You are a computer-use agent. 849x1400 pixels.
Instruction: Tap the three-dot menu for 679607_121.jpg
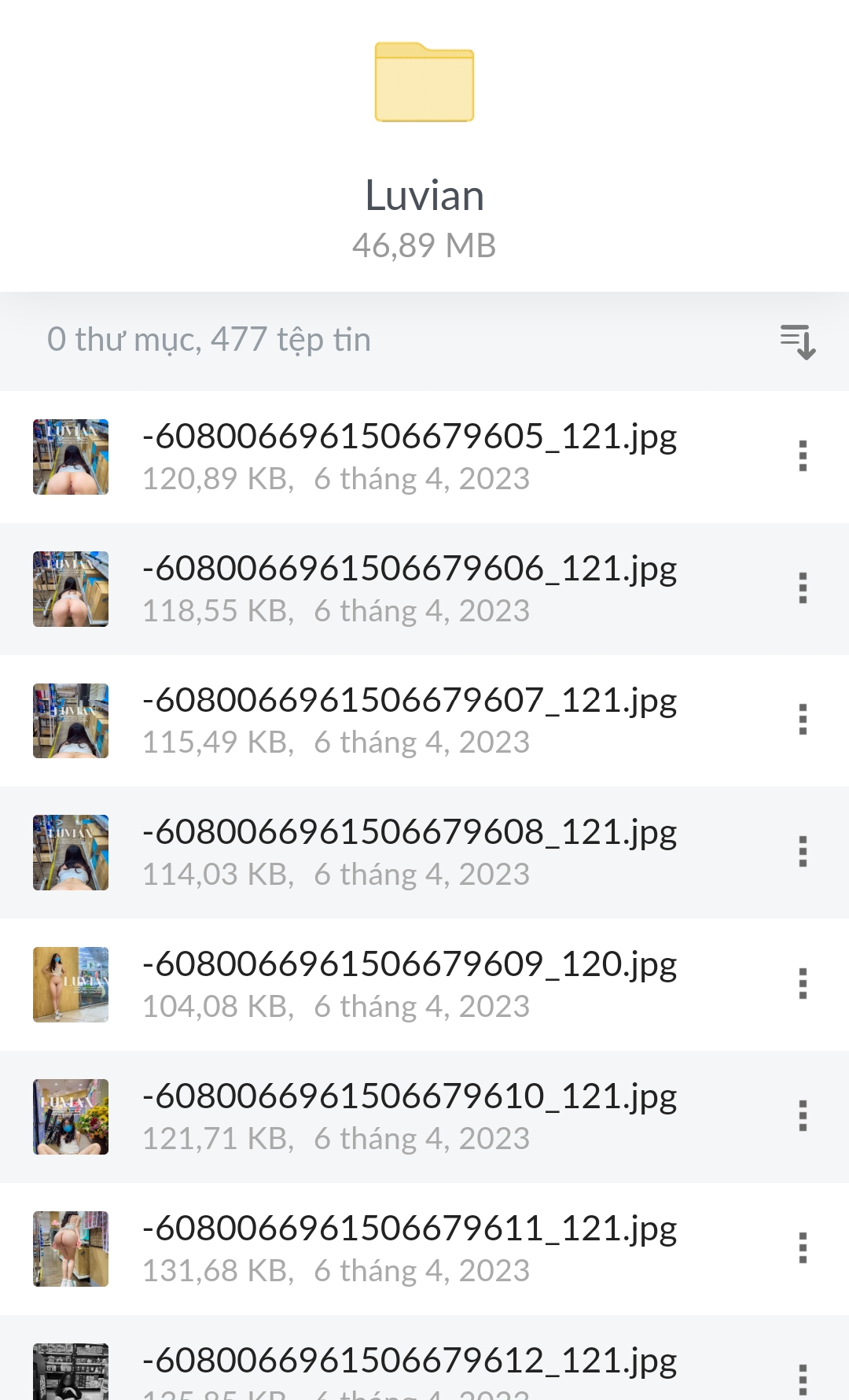pos(802,720)
